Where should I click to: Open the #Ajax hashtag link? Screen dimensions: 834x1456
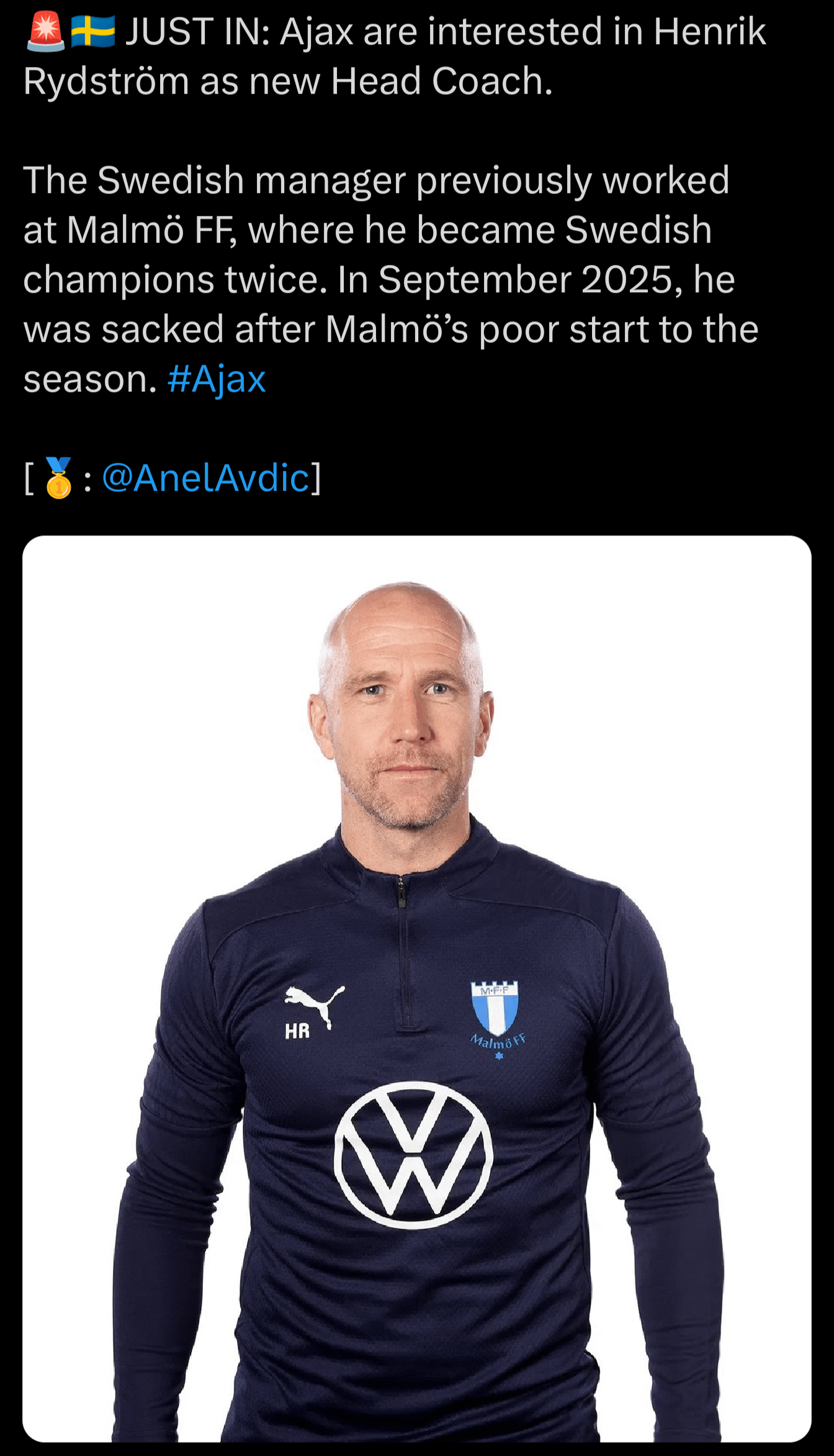[x=217, y=379]
